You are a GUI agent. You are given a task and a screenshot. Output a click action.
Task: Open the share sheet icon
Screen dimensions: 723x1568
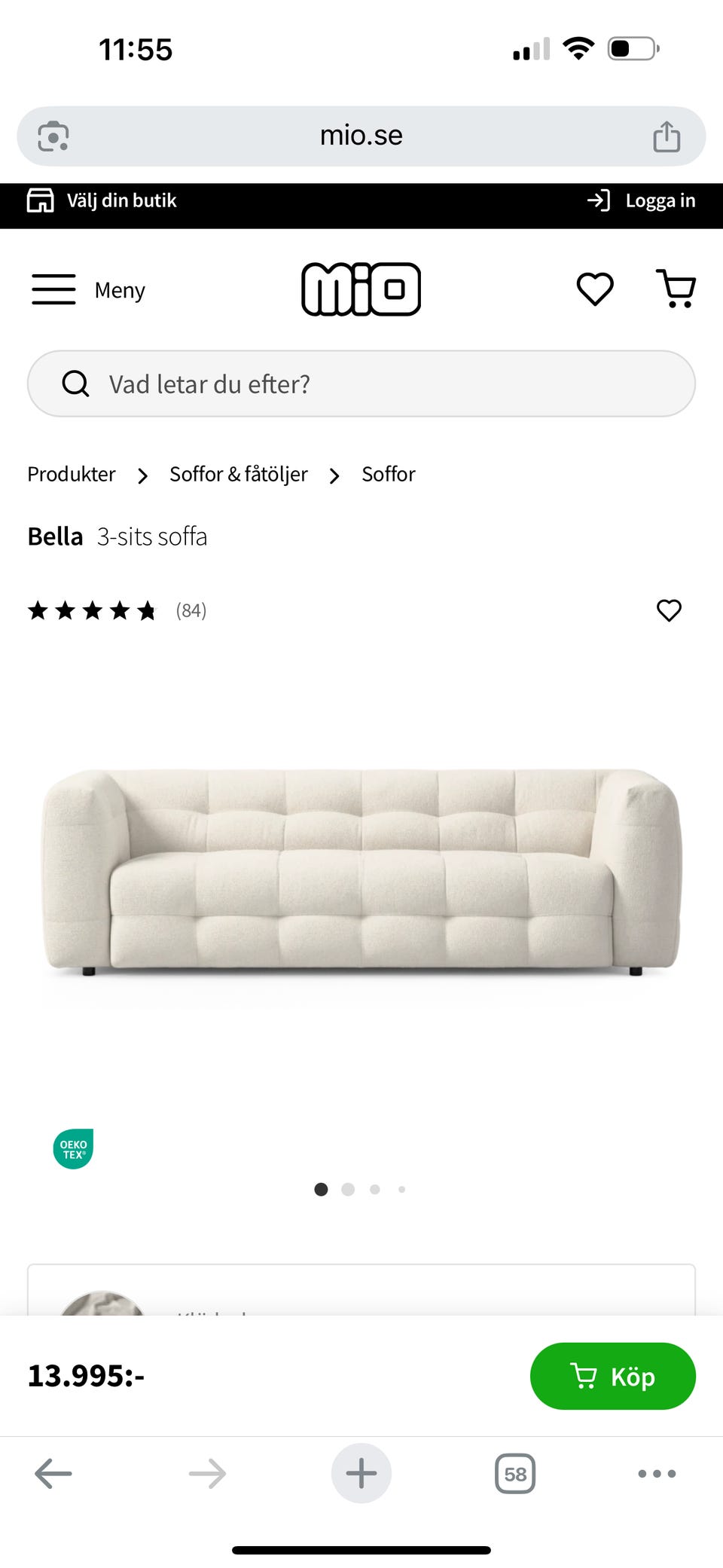tap(666, 136)
